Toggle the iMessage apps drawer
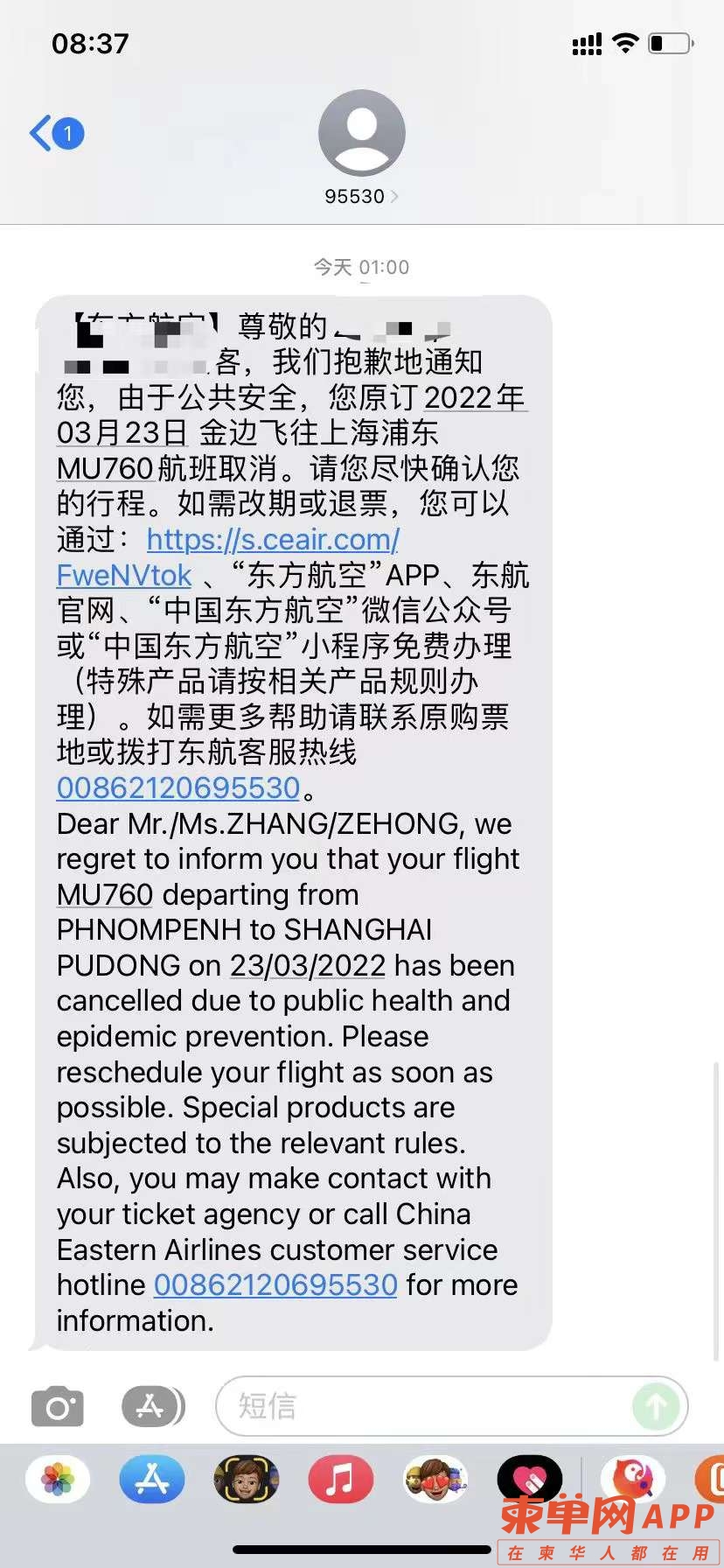Screen dimensions: 724x1568 152,1407
